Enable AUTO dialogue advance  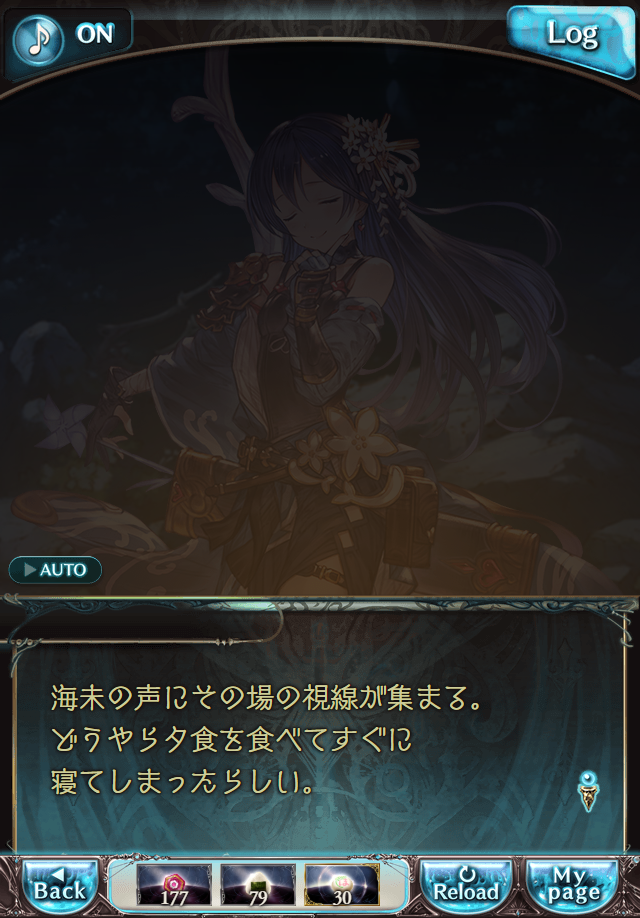tap(56, 570)
